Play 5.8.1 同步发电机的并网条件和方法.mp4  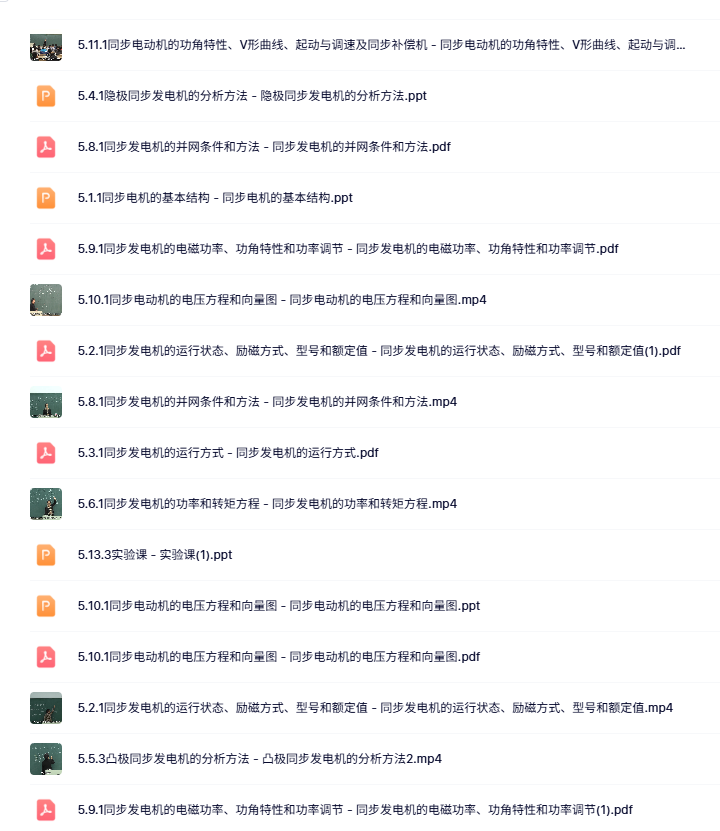tap(267, 402)
